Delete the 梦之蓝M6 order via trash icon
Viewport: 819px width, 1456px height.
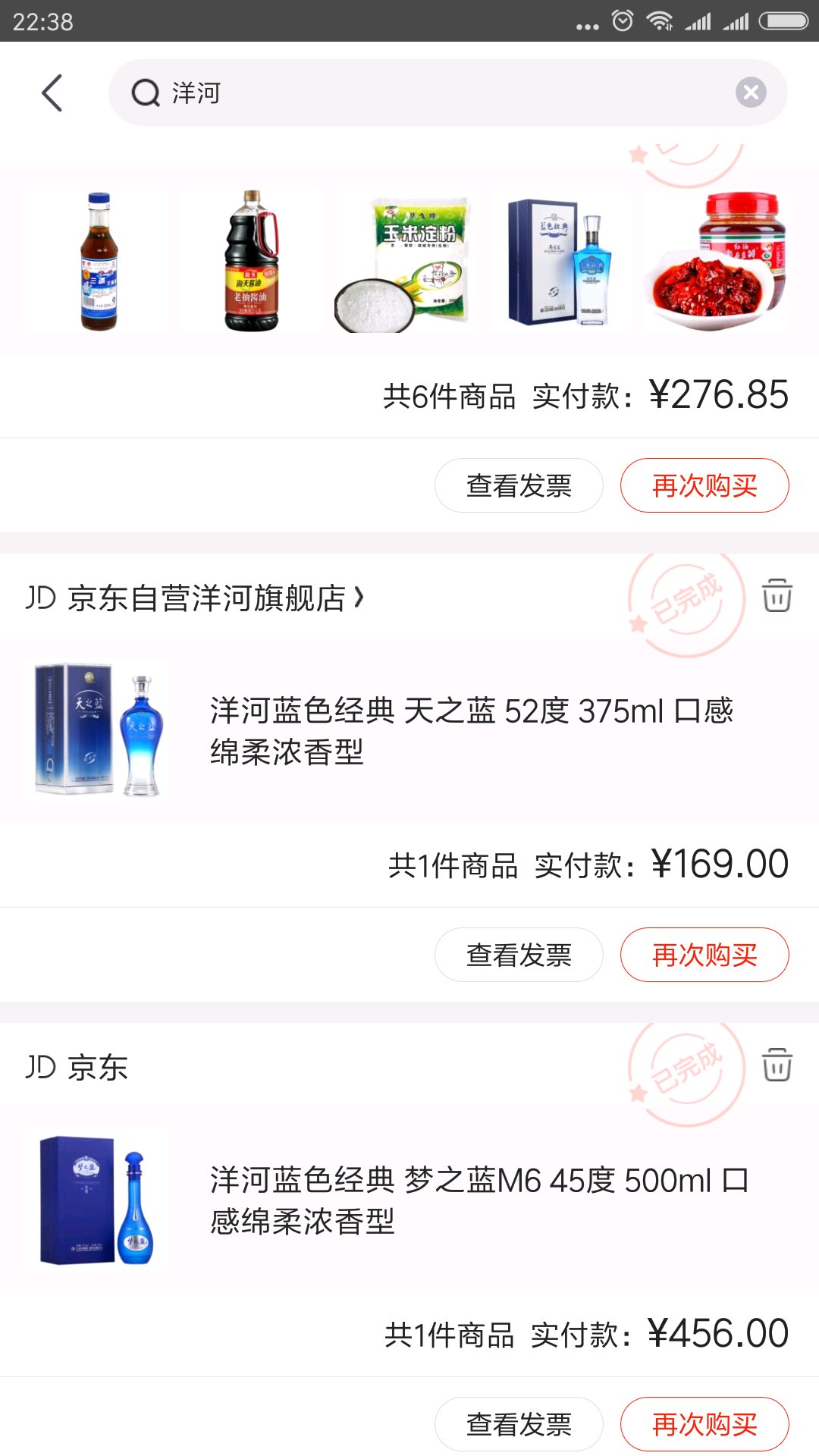tap(777, 1065)
